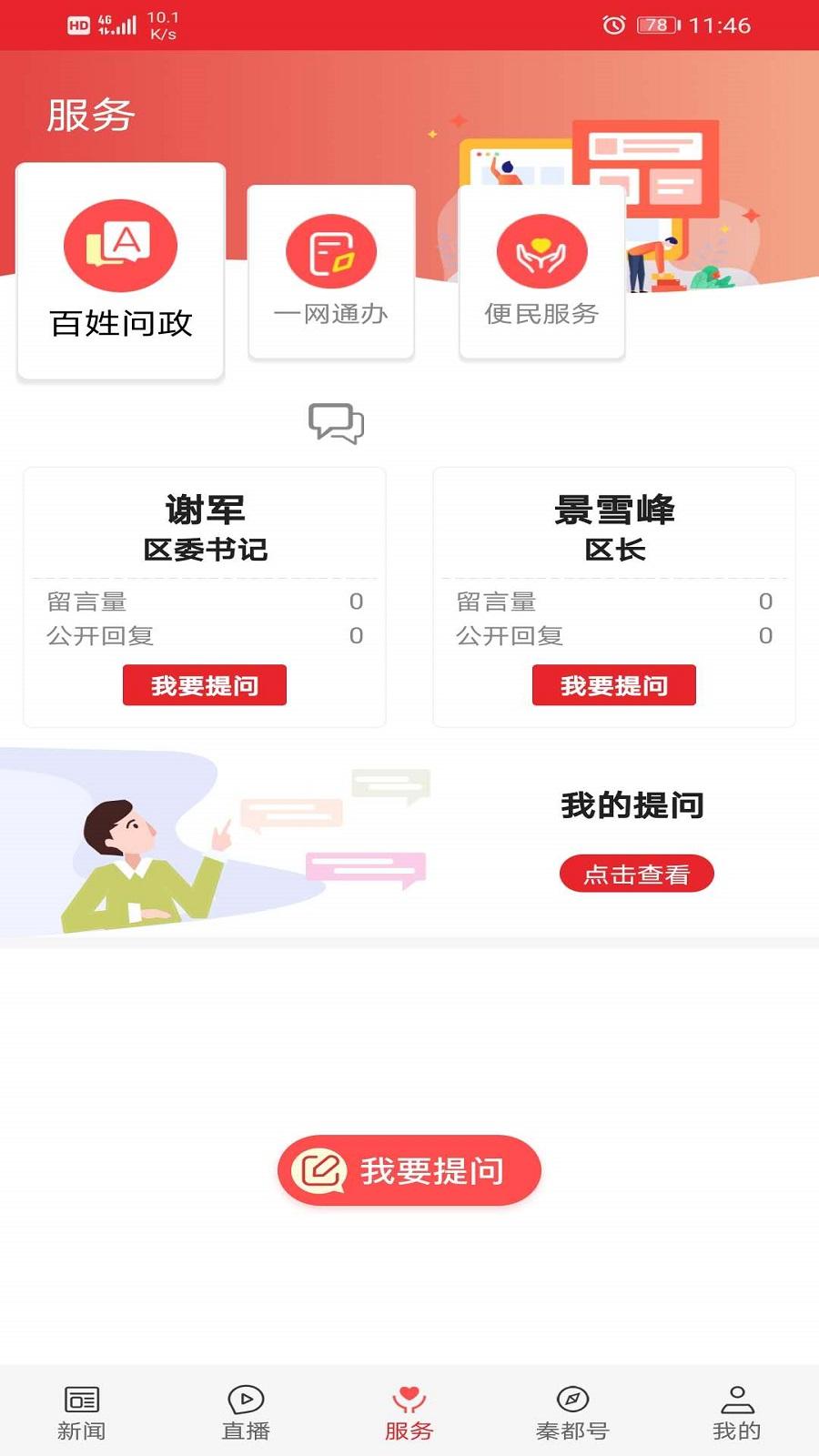The height and width of the screenshot is (1456, 819).
Task: Open 一网通办 service
Action: coord(331,268)
